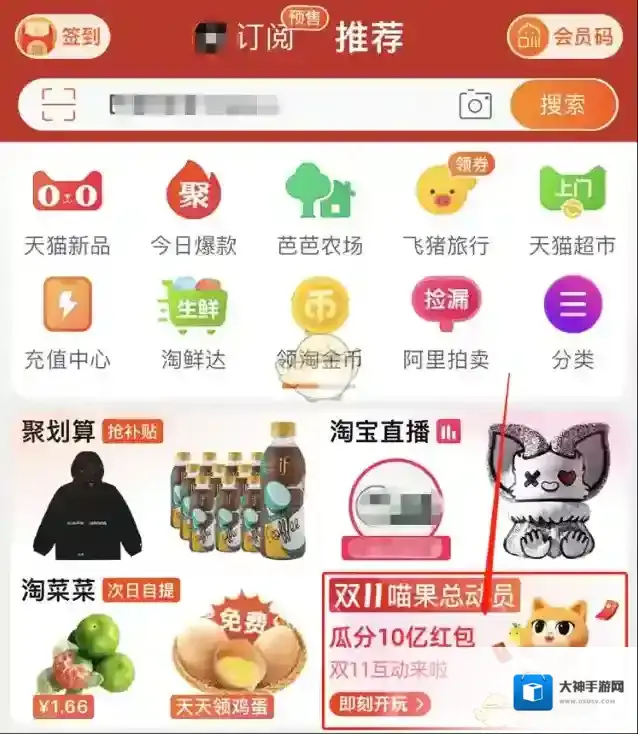Launch 芭芭农场
This screenshot has width=638, height=734.
(x=320, y=208)
